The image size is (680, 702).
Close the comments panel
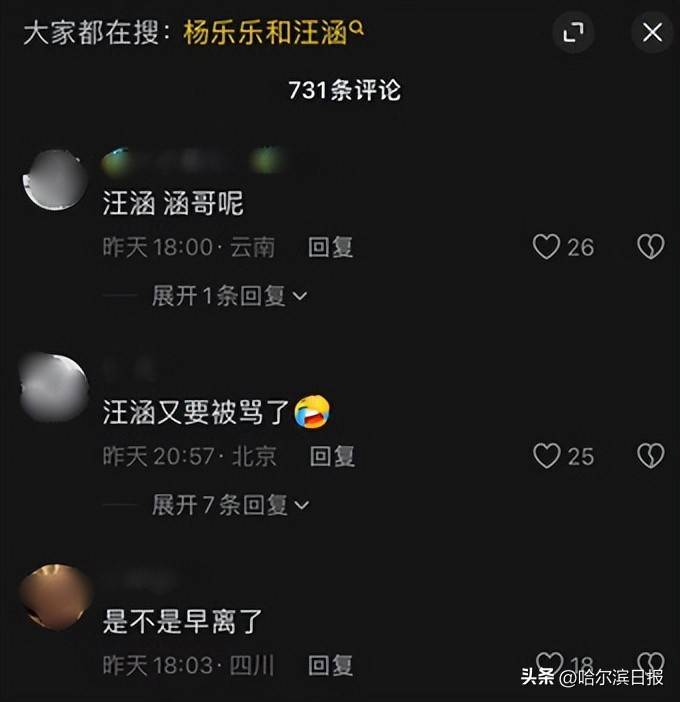tap(652, 33)
